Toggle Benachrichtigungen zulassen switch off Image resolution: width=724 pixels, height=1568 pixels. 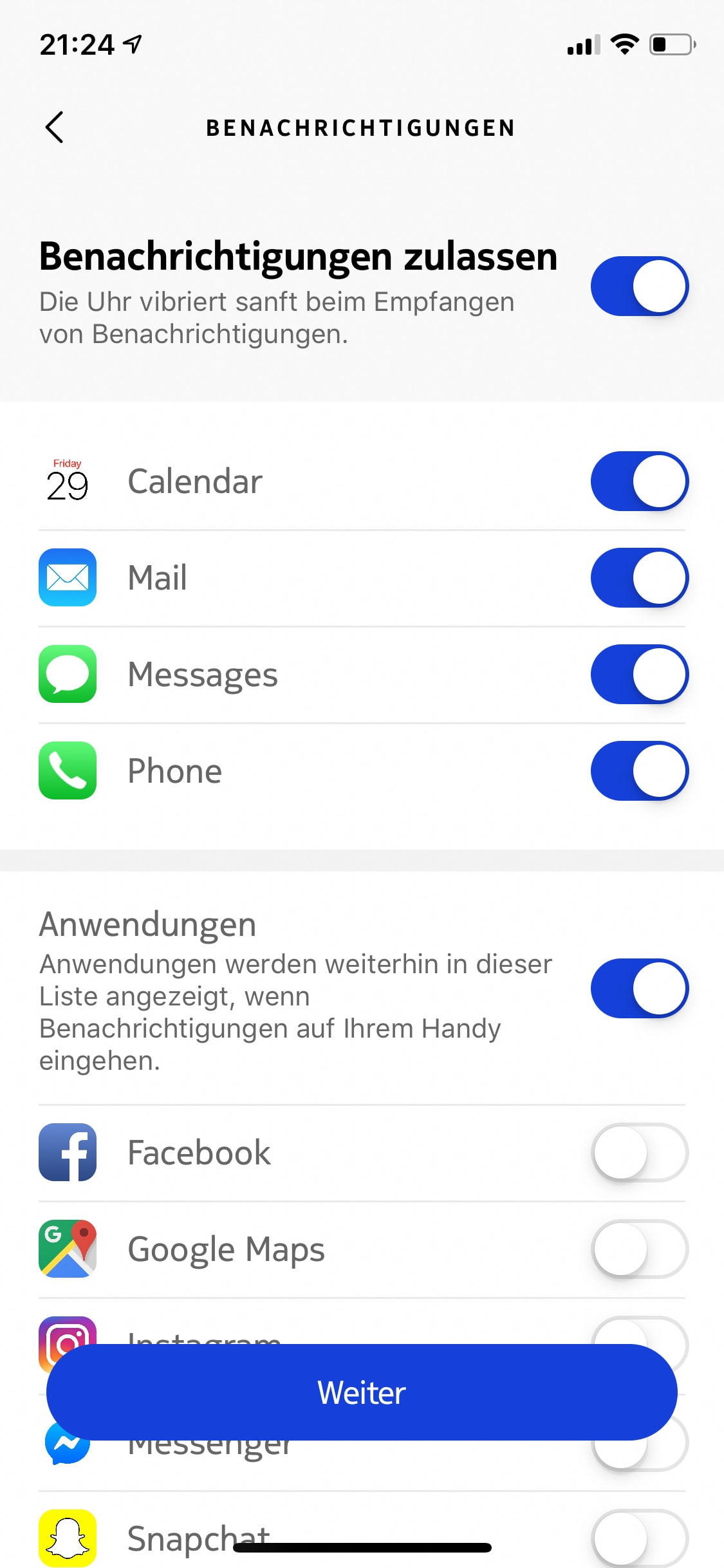tap(640, 286)
